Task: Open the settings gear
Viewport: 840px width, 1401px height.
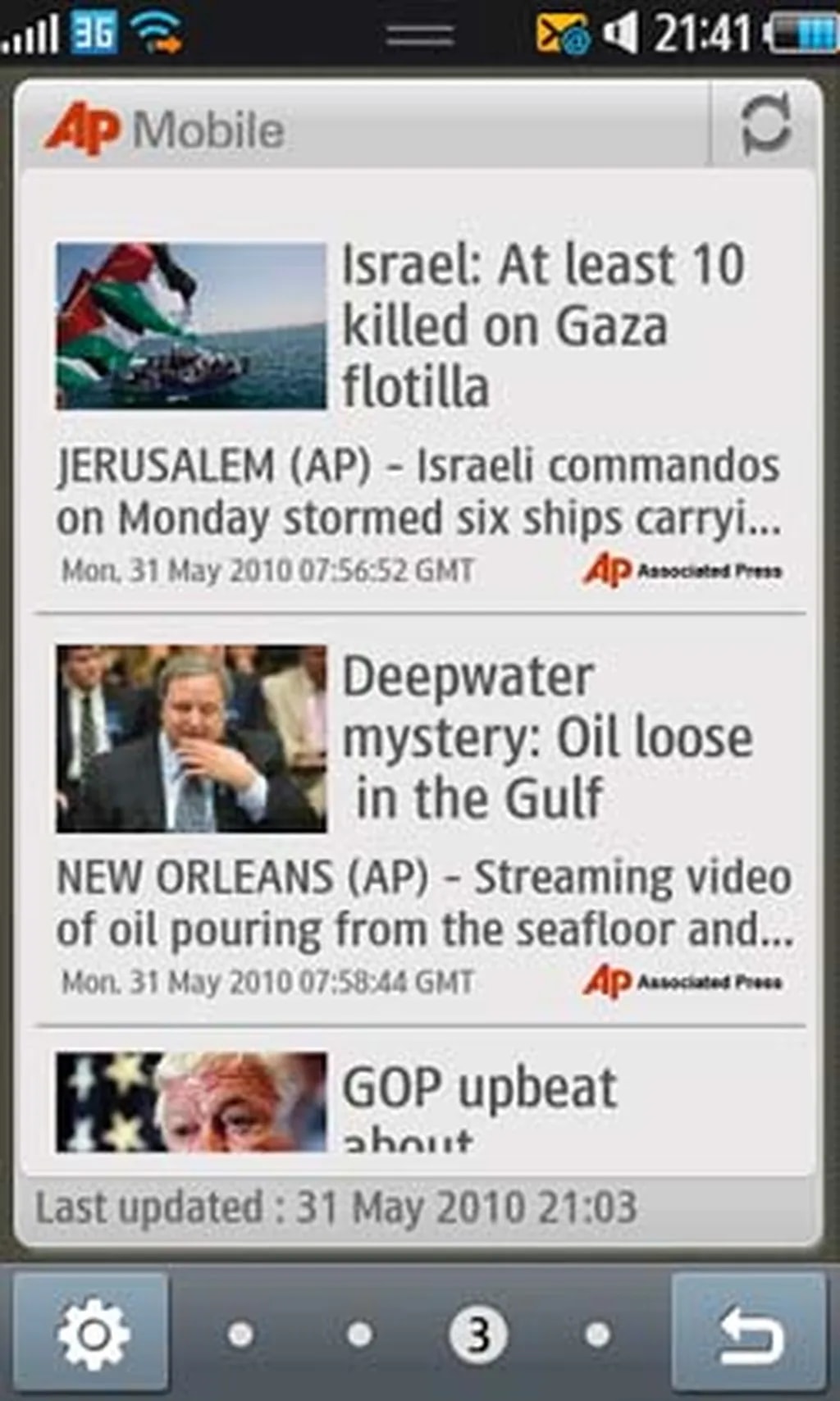Action: point(93,1335)
